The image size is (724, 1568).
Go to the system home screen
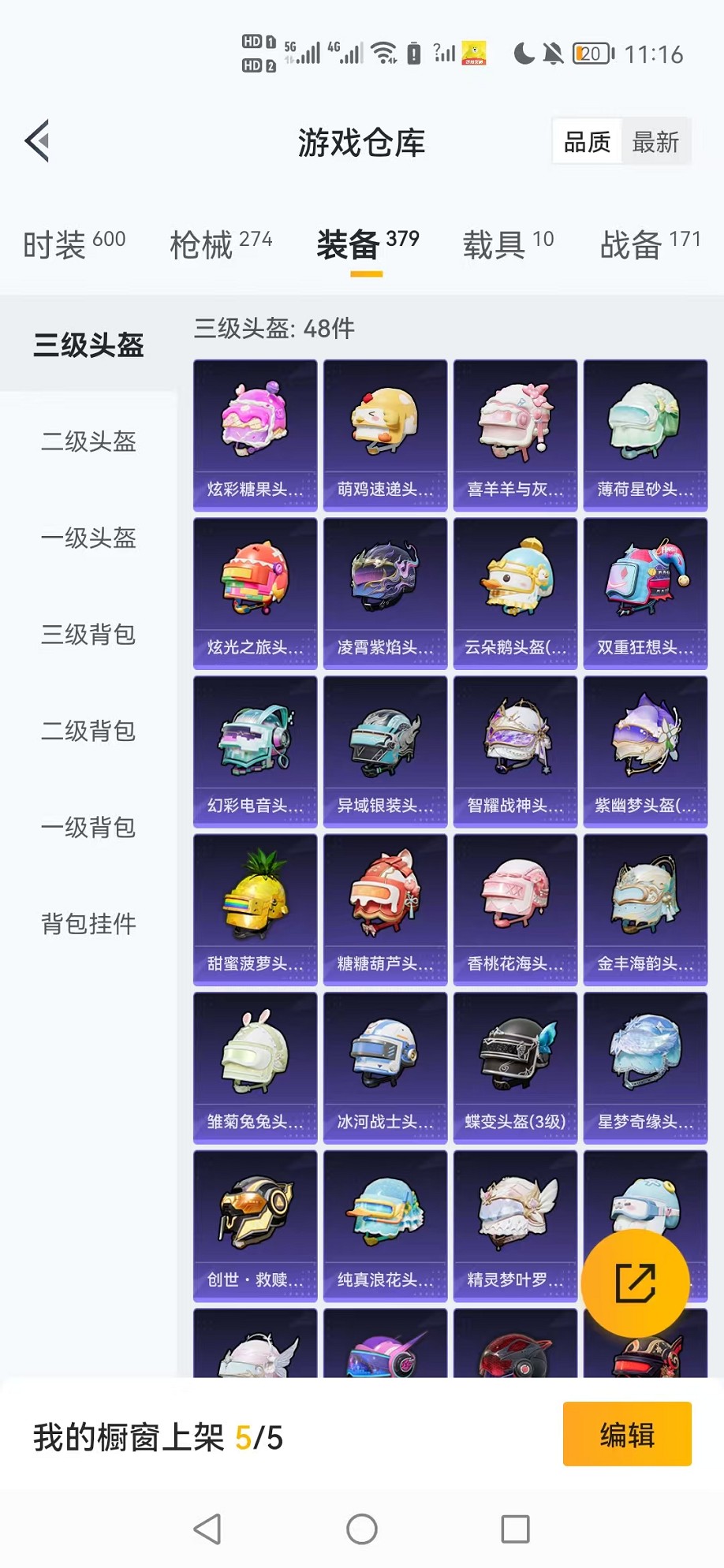(362, 1529)
